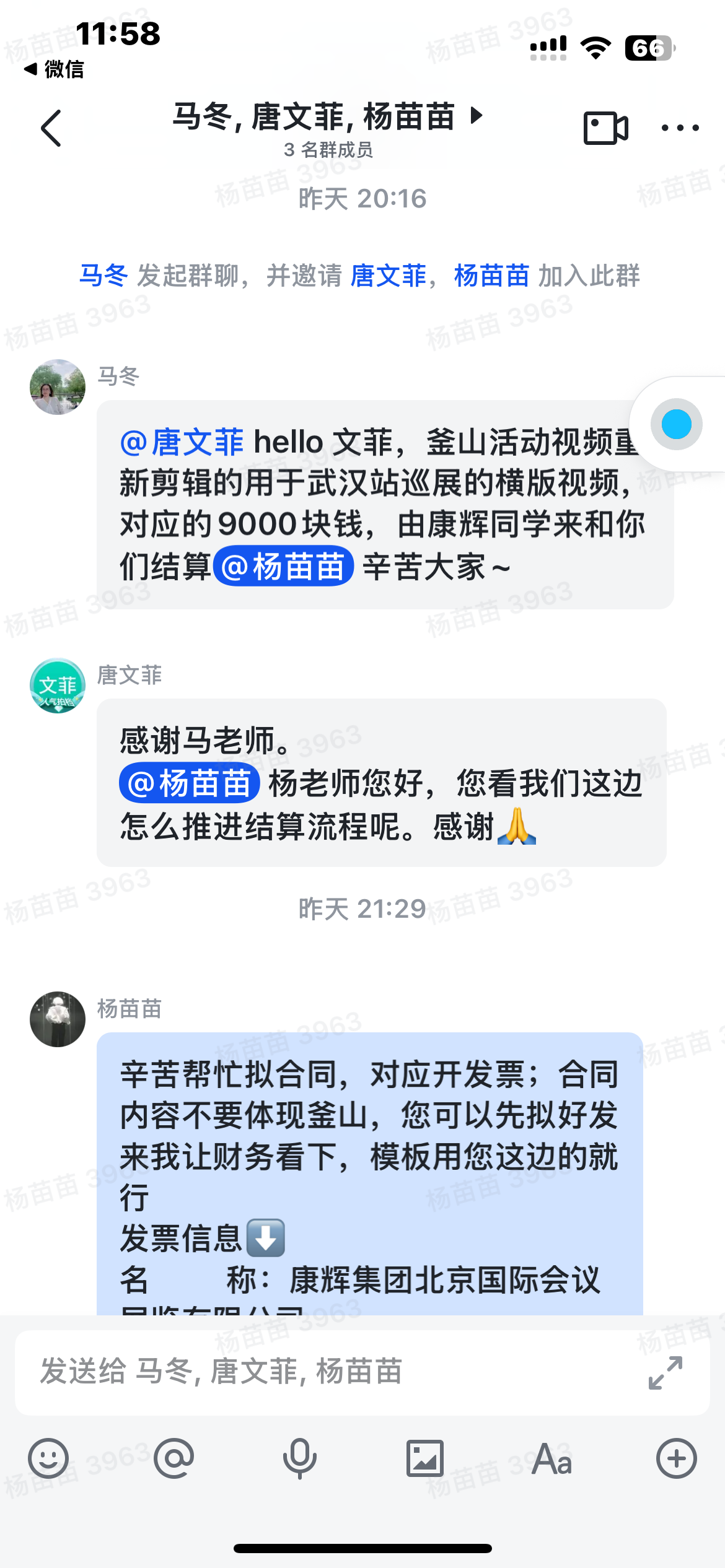
Task: Open Aa text formatting options
Action: pyautogui.click(x=551, y=1458)
